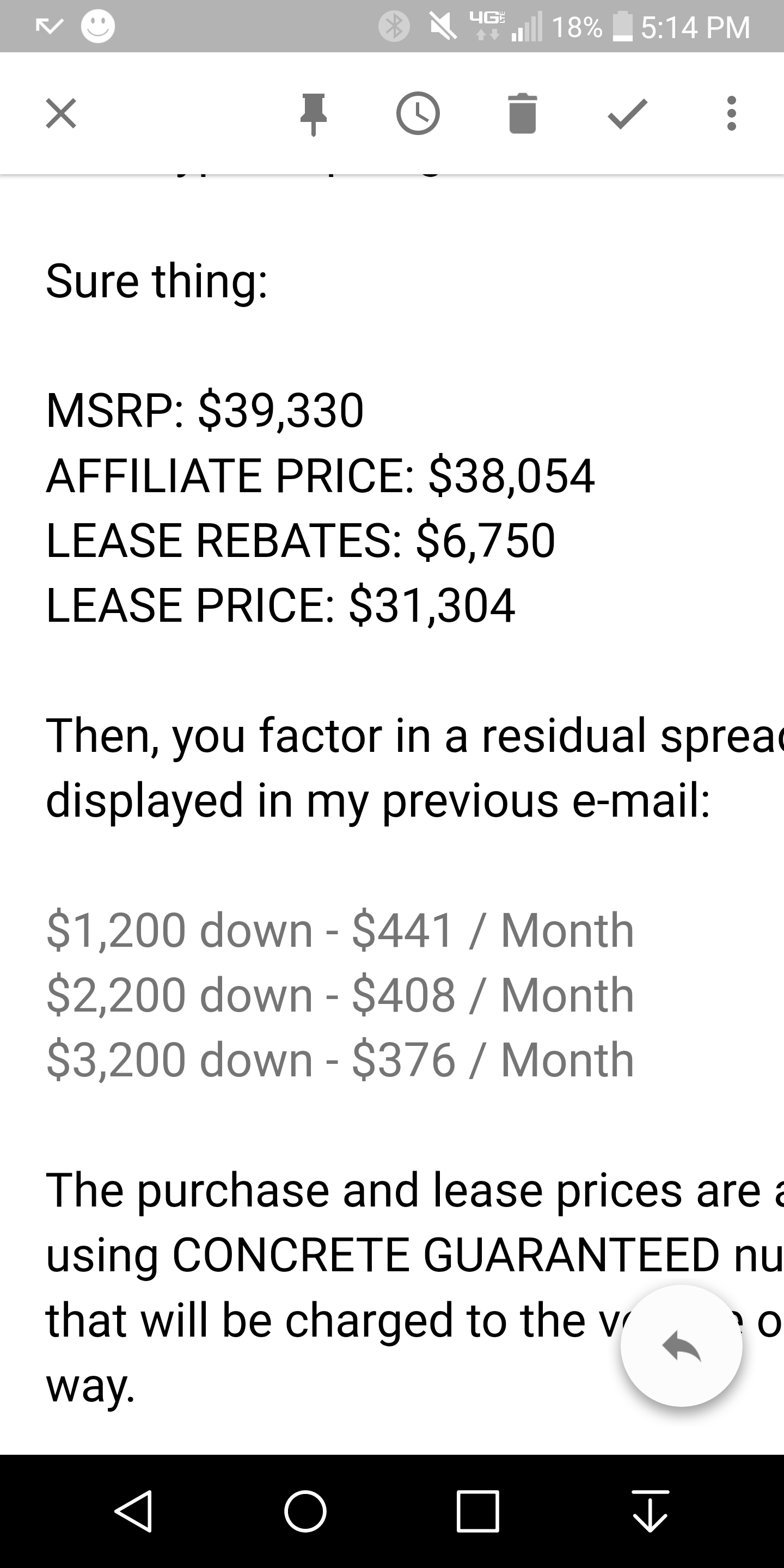The height and width of the screenshot is (1568, 784).
Task: Mark the email as done
Action: pyautogui.click(x=628, y=114)
